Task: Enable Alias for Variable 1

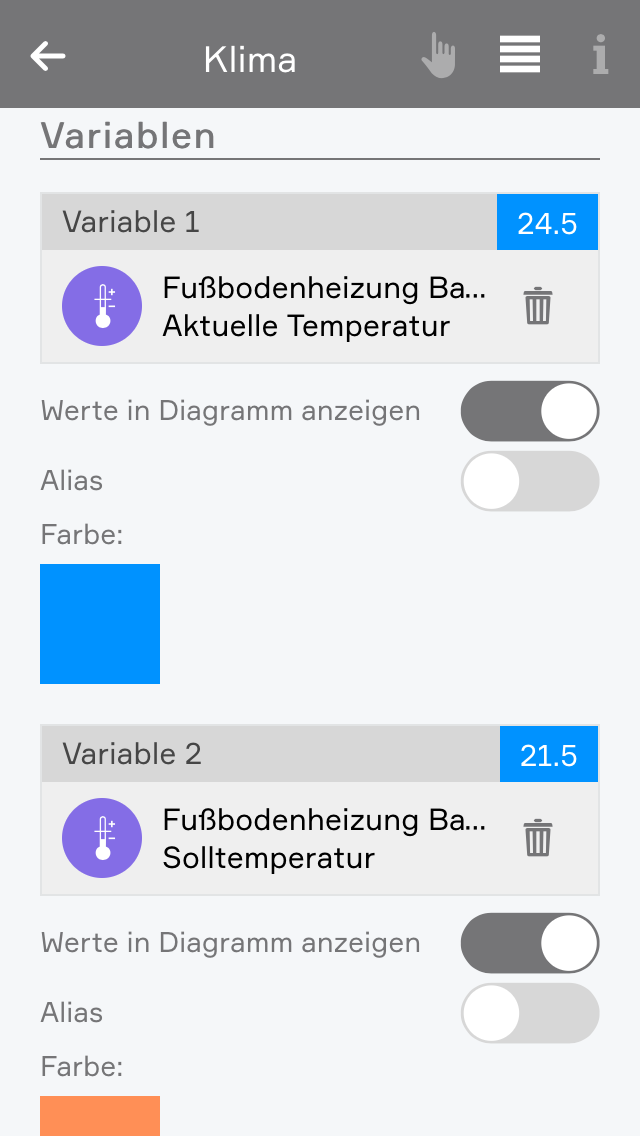Action: [529, 481]
